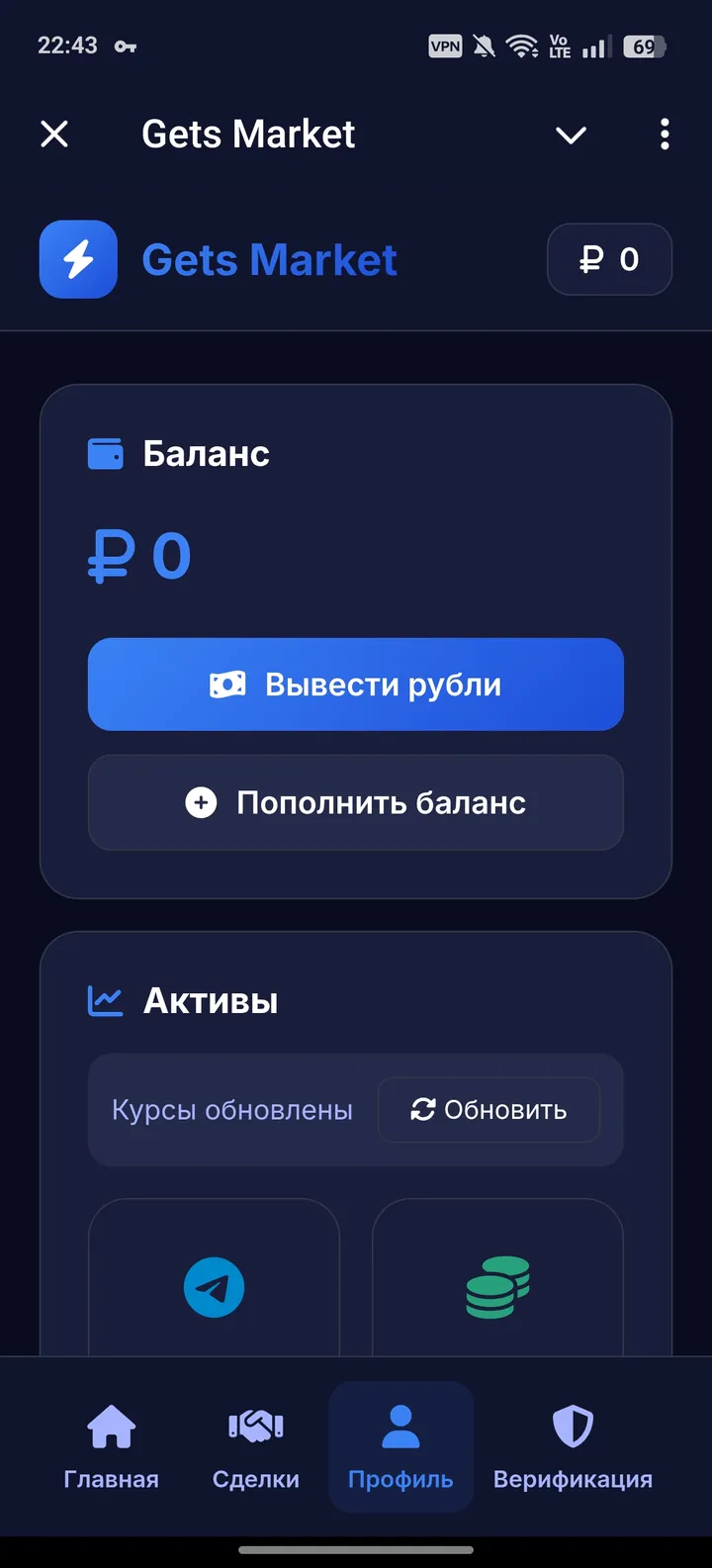712x1568 pixels.
Task: Tap the Профиль person icon
Action: pos(400,1425)
